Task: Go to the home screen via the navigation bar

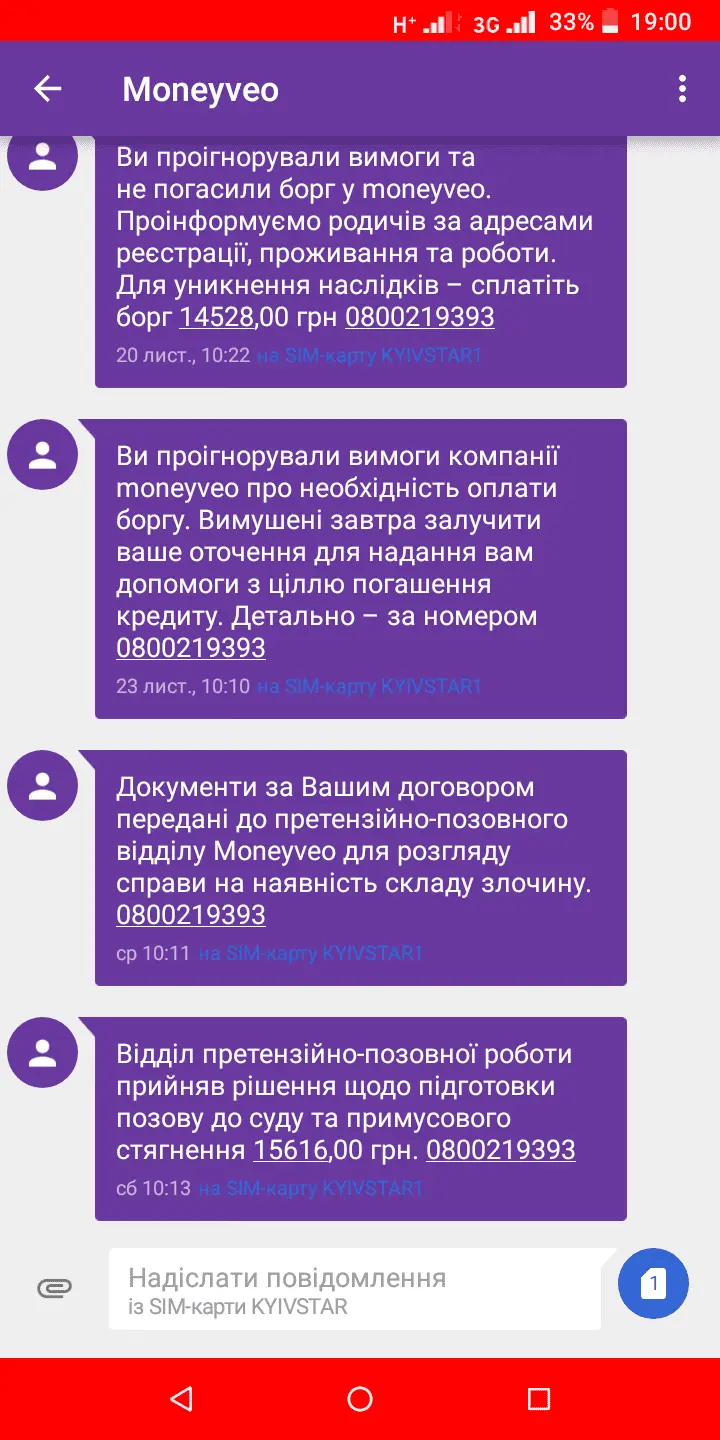Action: point(360,1399)
